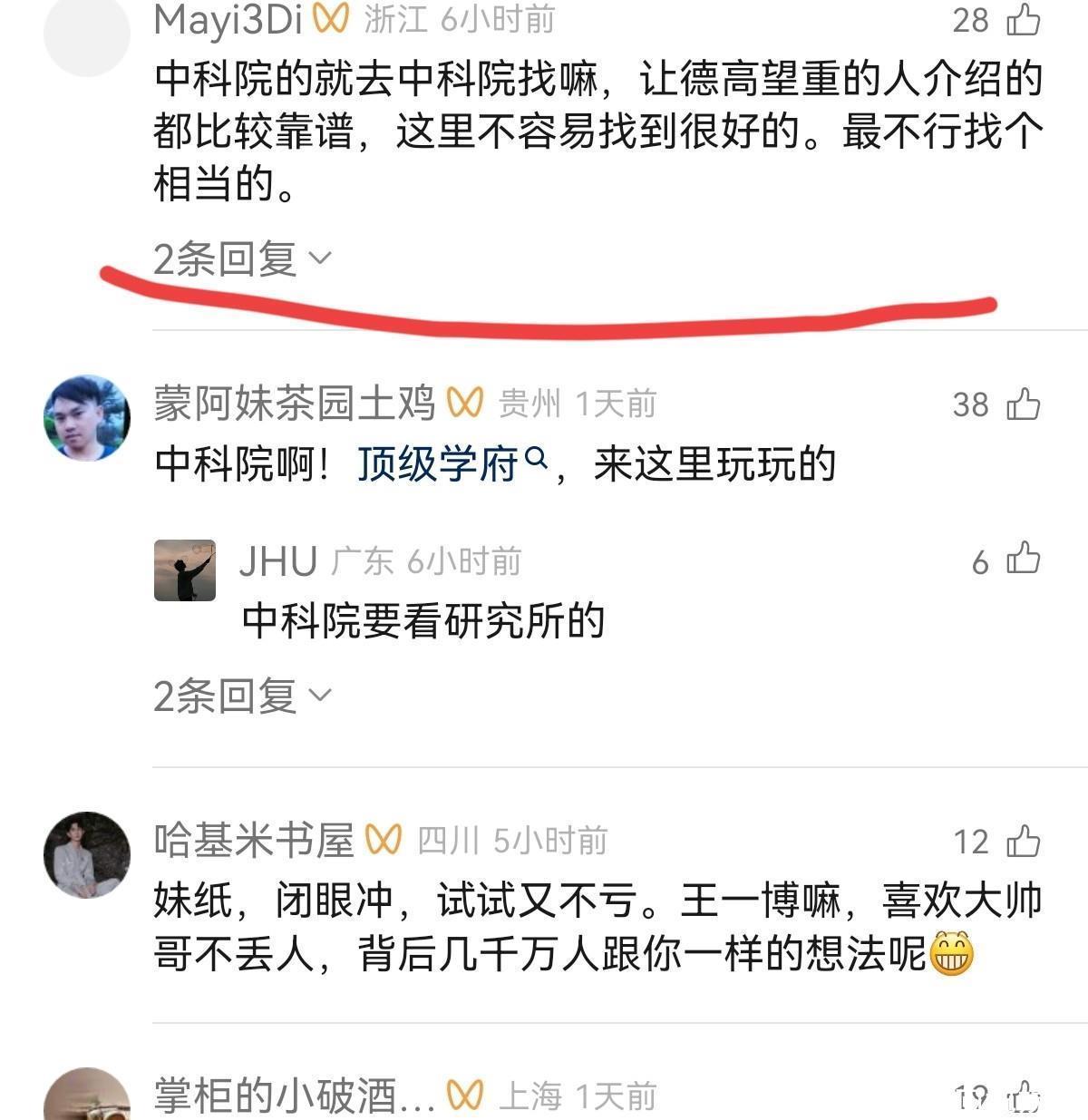Like Mayi3Di's comment
This screenshot has width=1088, height=1120.
pyautogui.click(x=1024, y=20)
